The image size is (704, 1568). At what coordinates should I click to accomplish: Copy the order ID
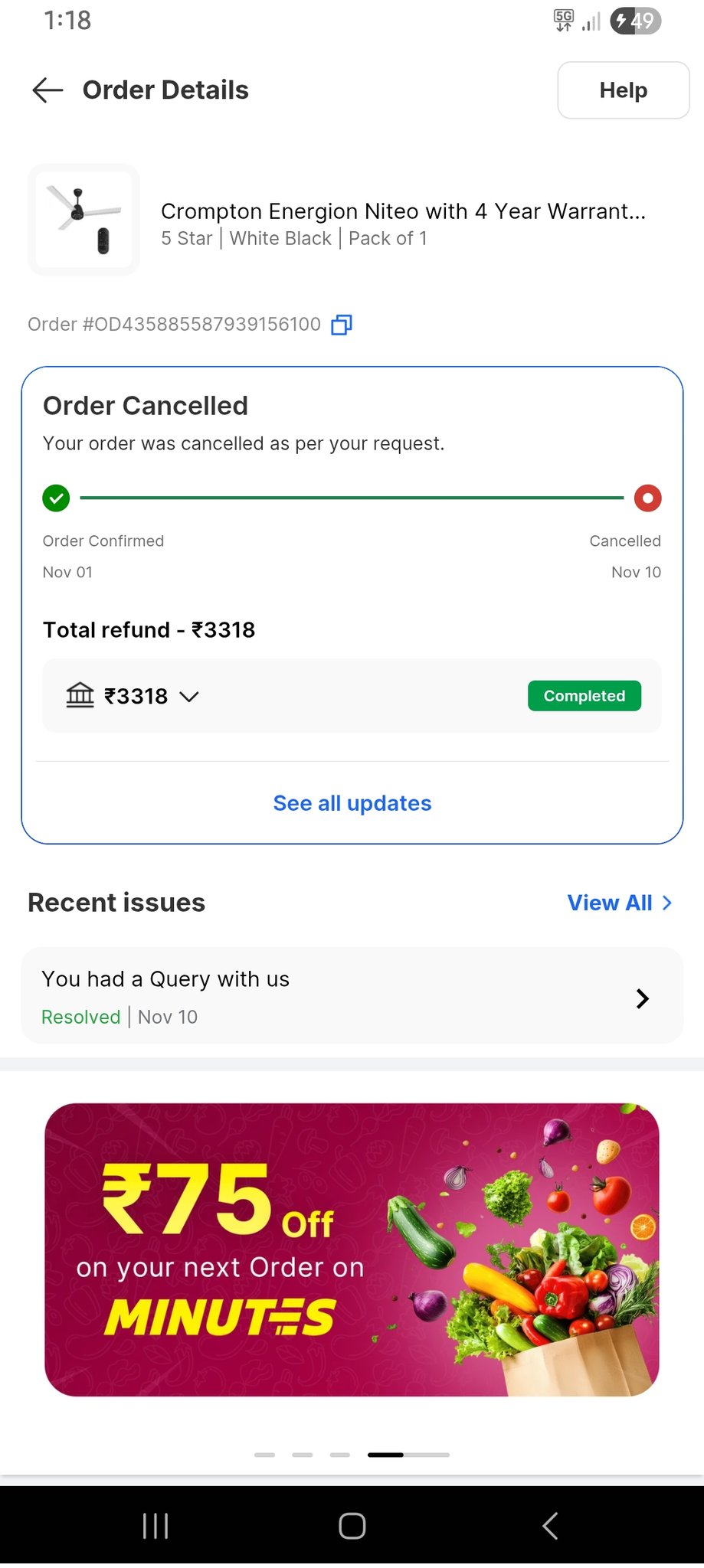pos(341,325)
